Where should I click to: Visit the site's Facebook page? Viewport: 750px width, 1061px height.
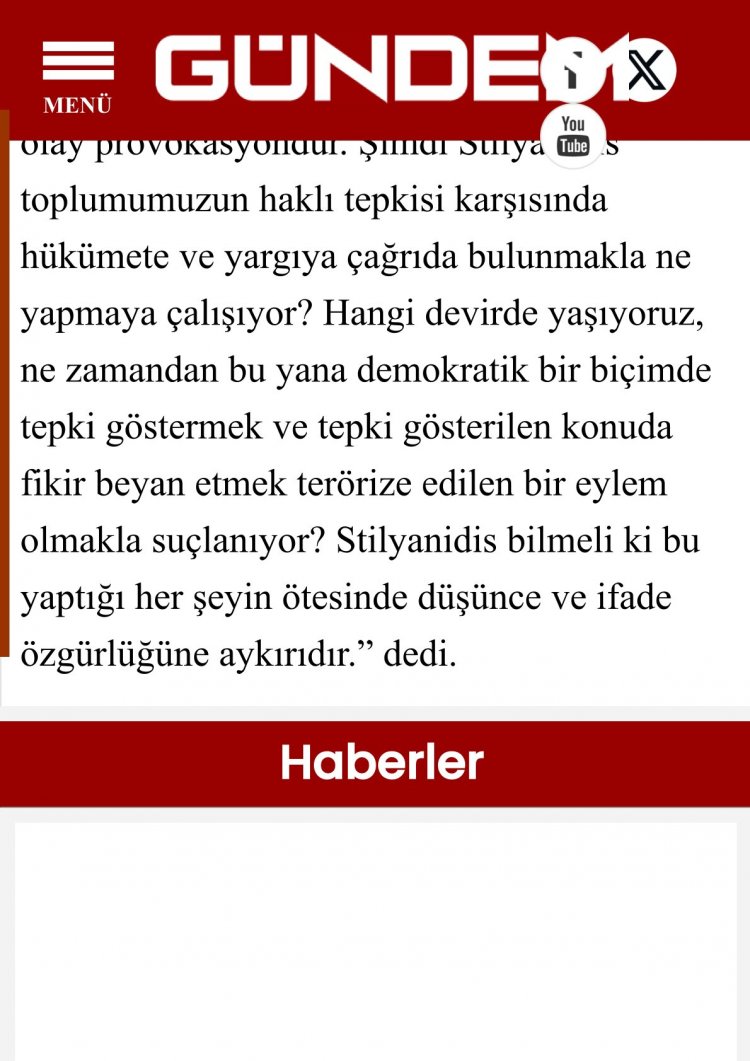pos(573,70)
